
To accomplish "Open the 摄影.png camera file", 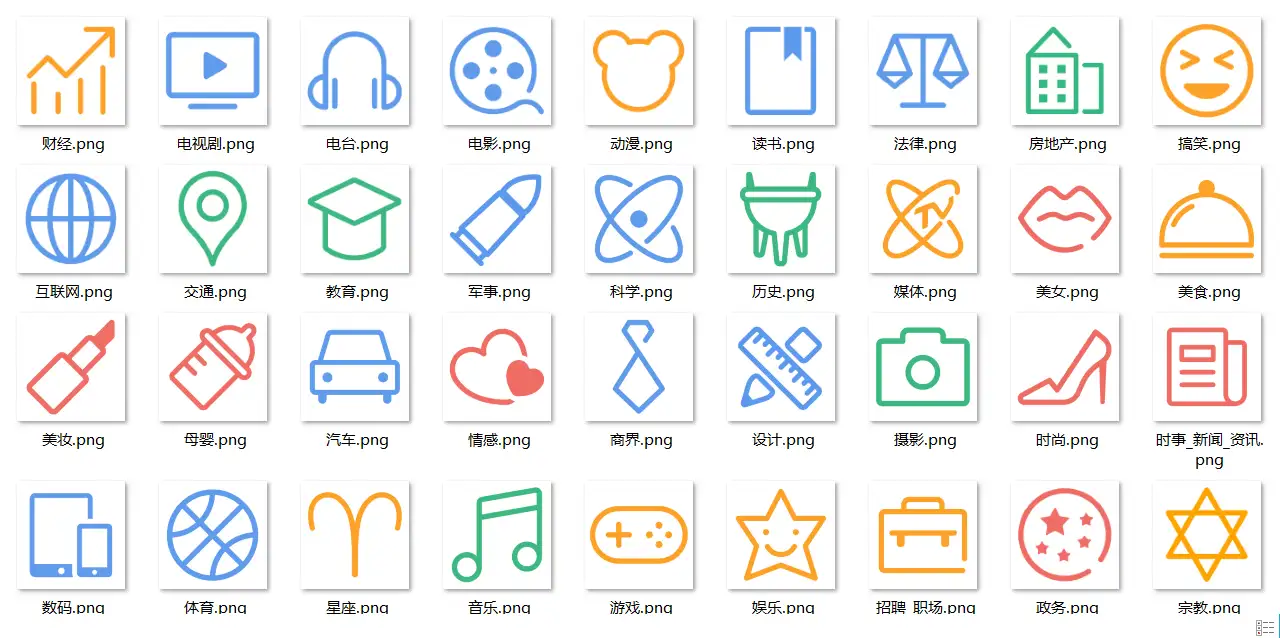I will pyautogui.click(x=923, y=367).
